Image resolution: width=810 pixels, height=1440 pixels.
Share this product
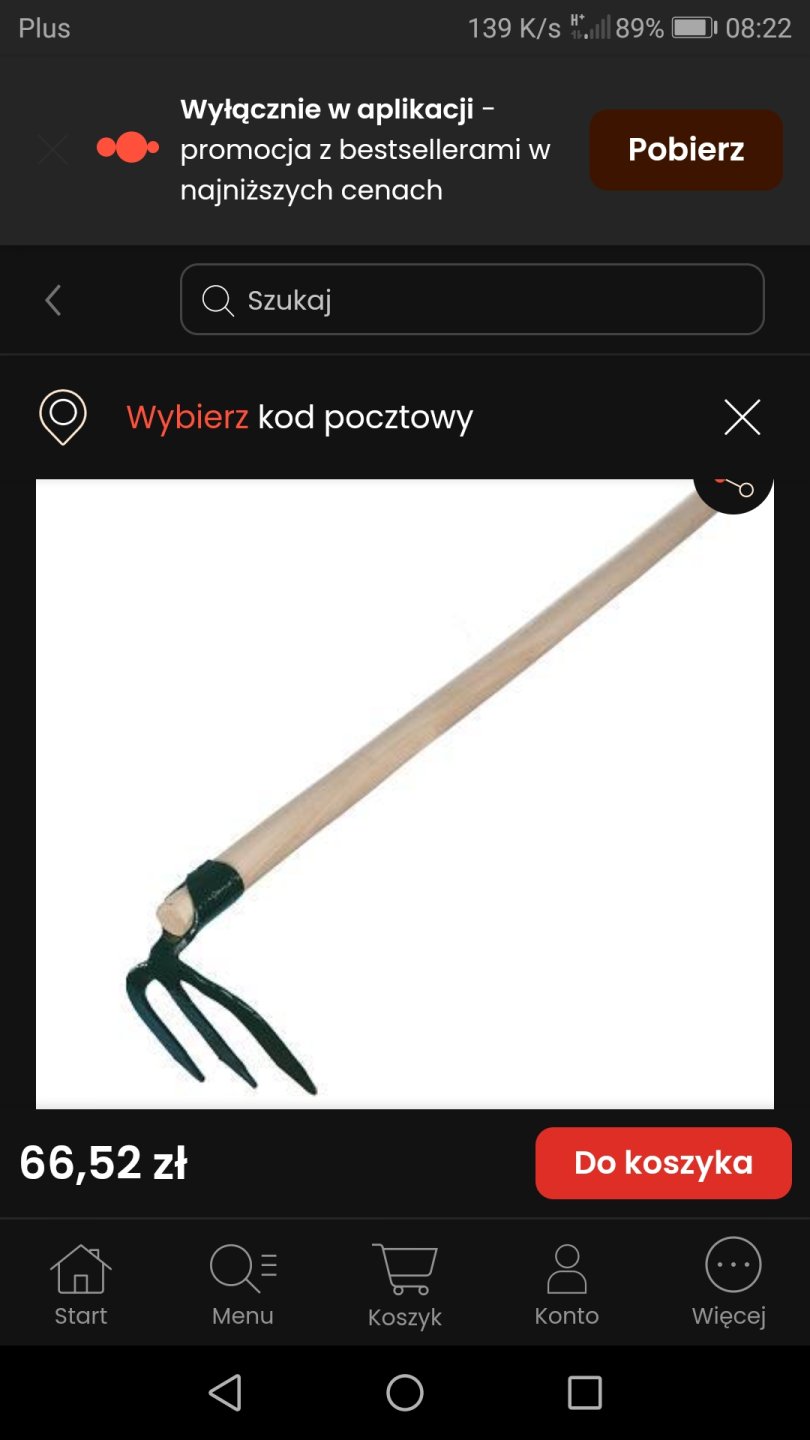pyautogui.click(x=735, y=488)
